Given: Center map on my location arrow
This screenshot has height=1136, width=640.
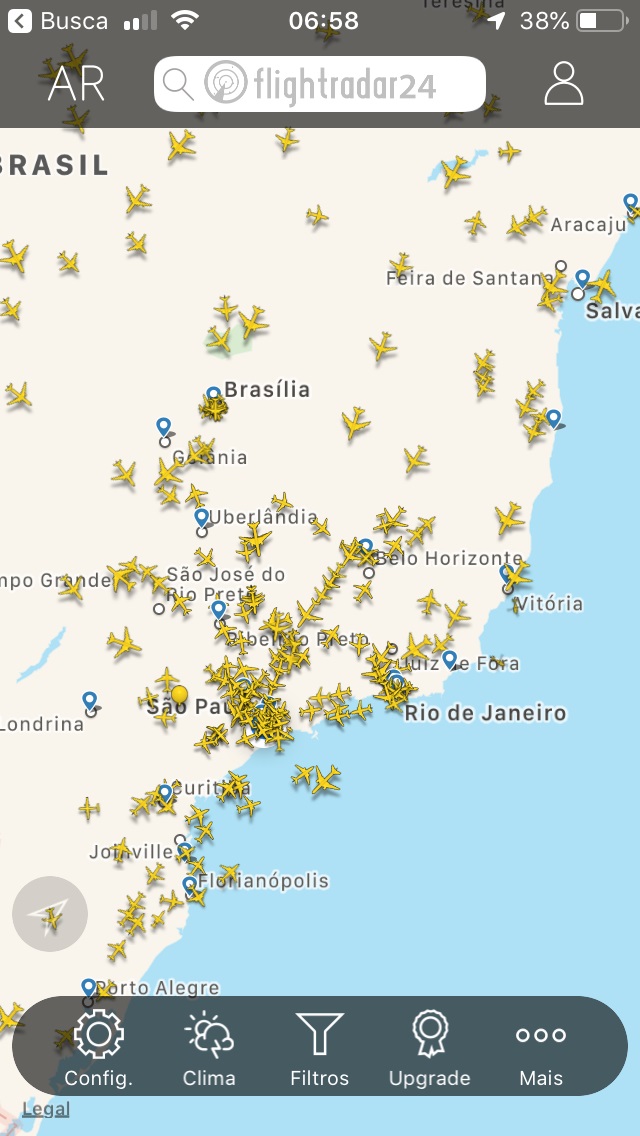Looking at the screenshot, I should [x=50, y=913].
